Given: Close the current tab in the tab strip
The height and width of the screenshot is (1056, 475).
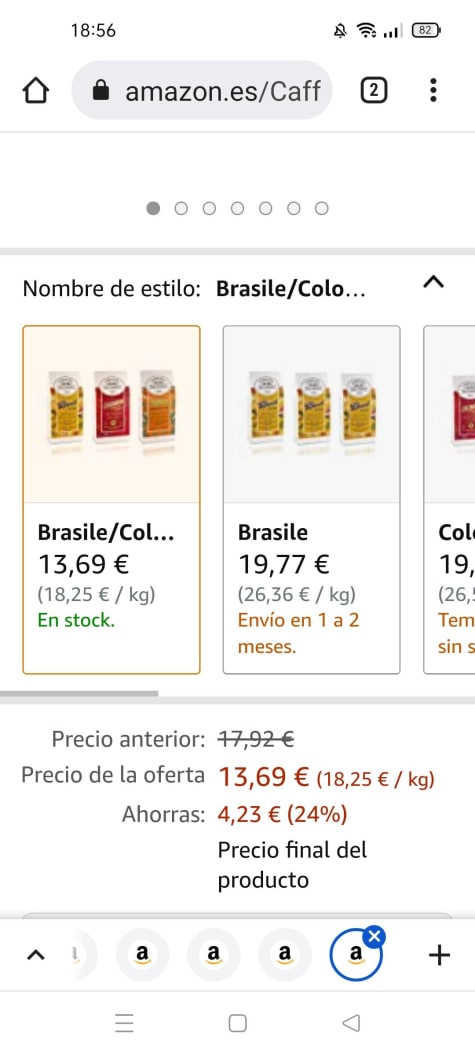Looking at the screenshot, I should 375,937.
